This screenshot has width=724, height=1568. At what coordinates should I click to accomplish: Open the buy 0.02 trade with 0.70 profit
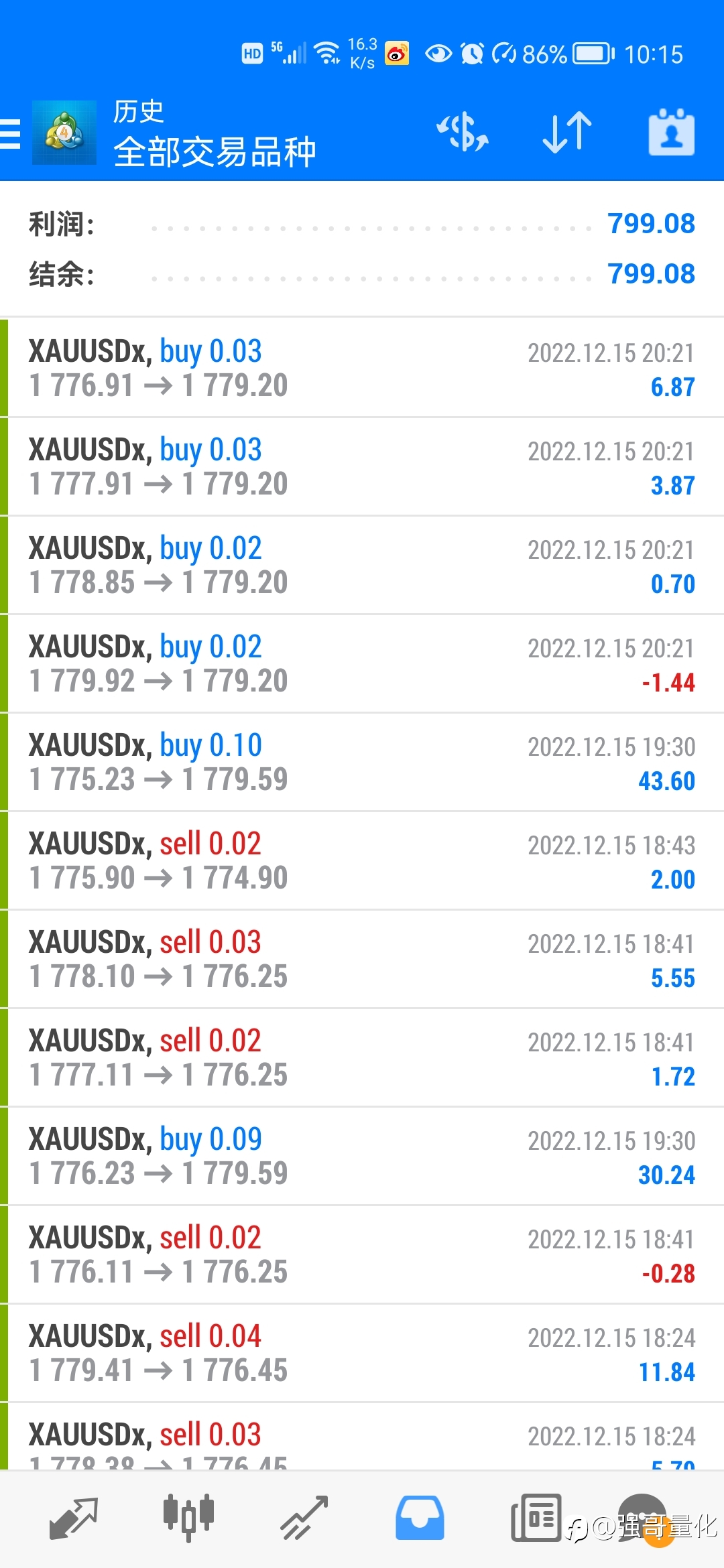(x=362, y=566)
